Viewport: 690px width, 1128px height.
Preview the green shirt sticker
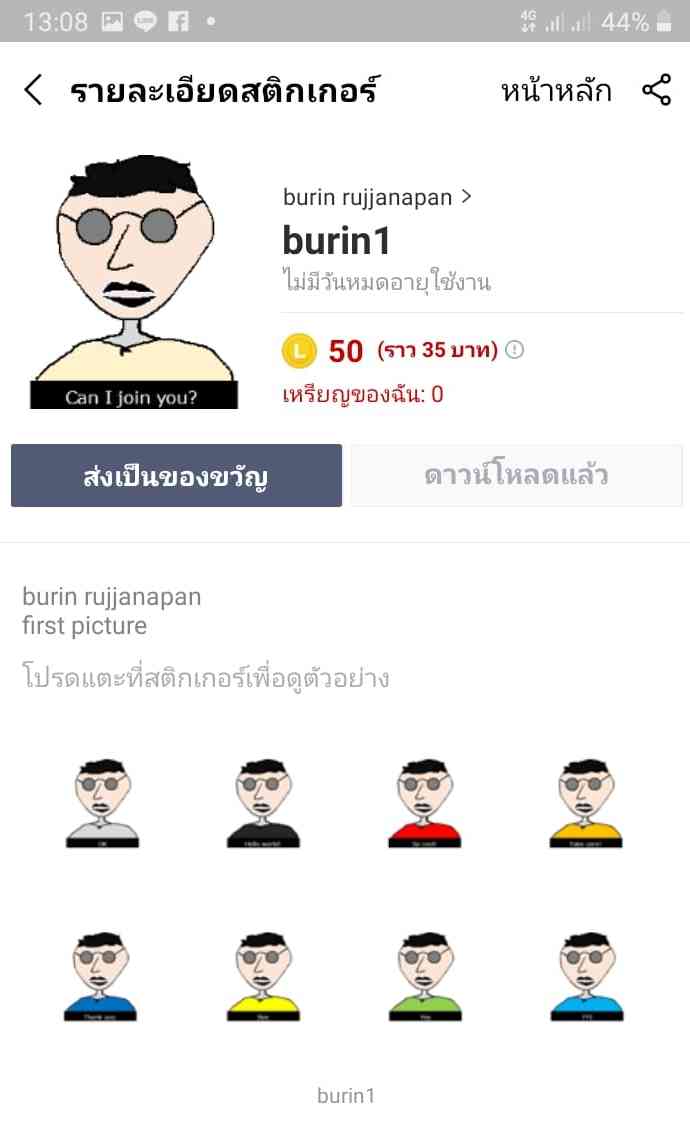426,976
